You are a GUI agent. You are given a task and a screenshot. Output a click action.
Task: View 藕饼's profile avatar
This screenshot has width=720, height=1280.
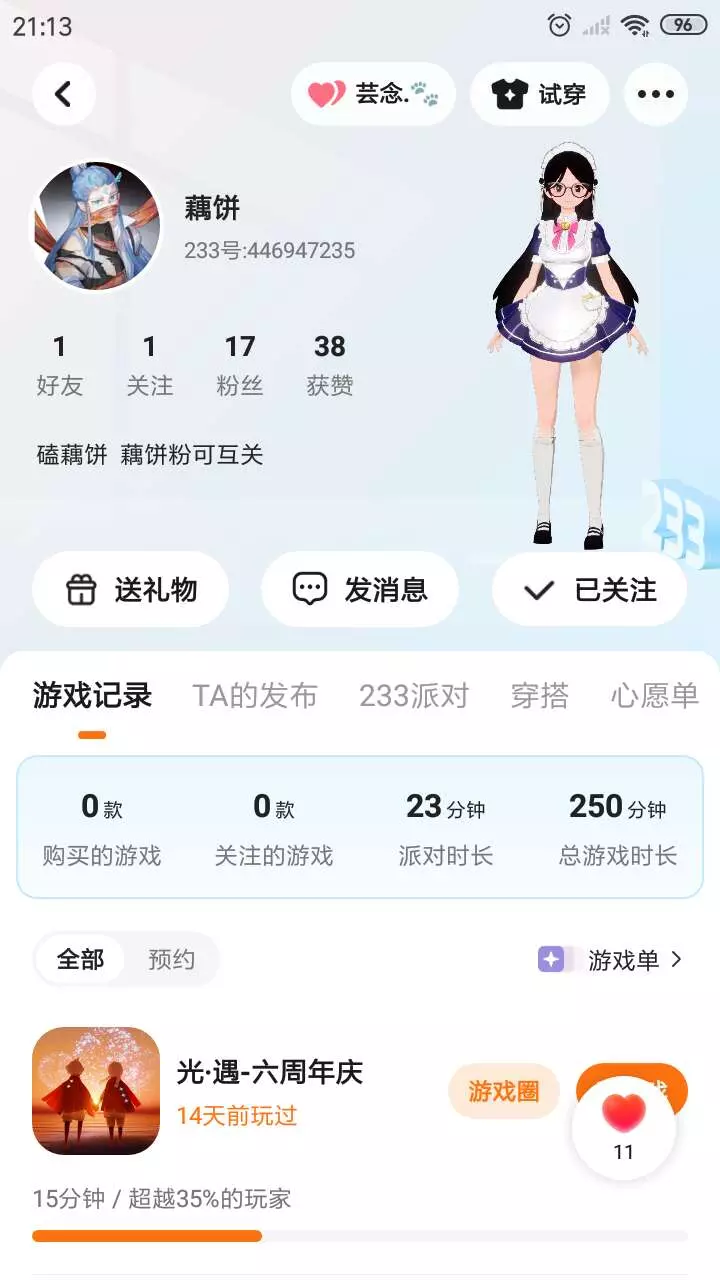coord(97,226)
